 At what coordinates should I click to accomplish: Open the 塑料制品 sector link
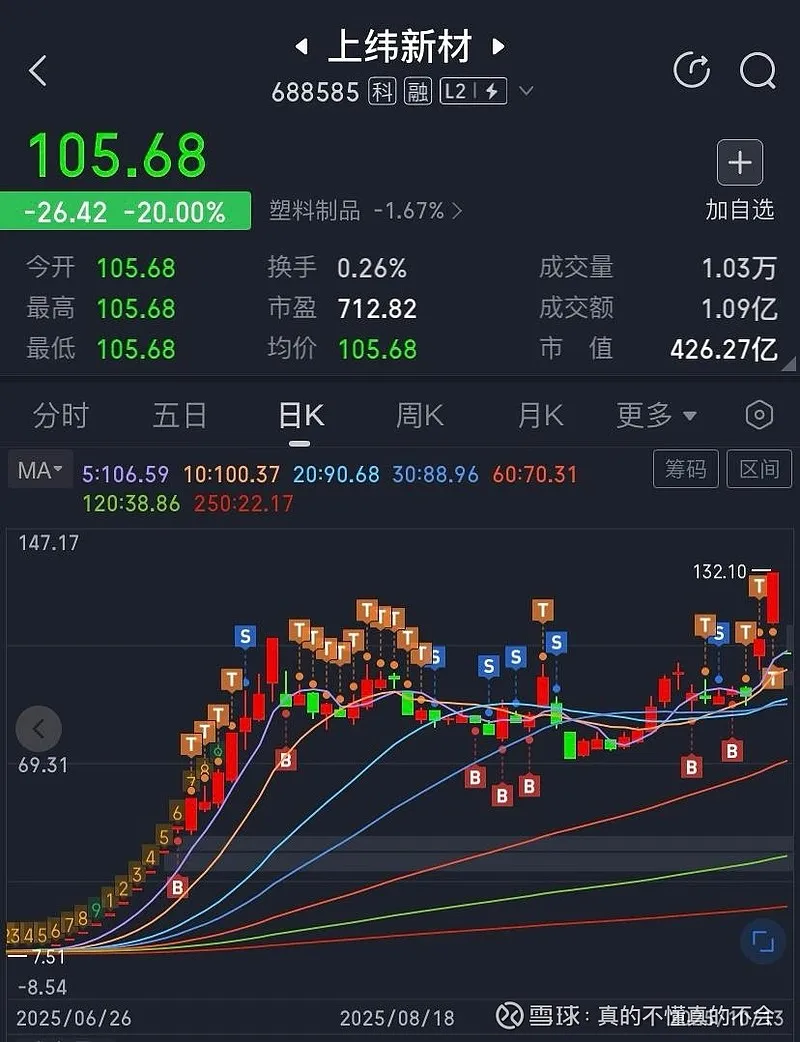point(366,211)
